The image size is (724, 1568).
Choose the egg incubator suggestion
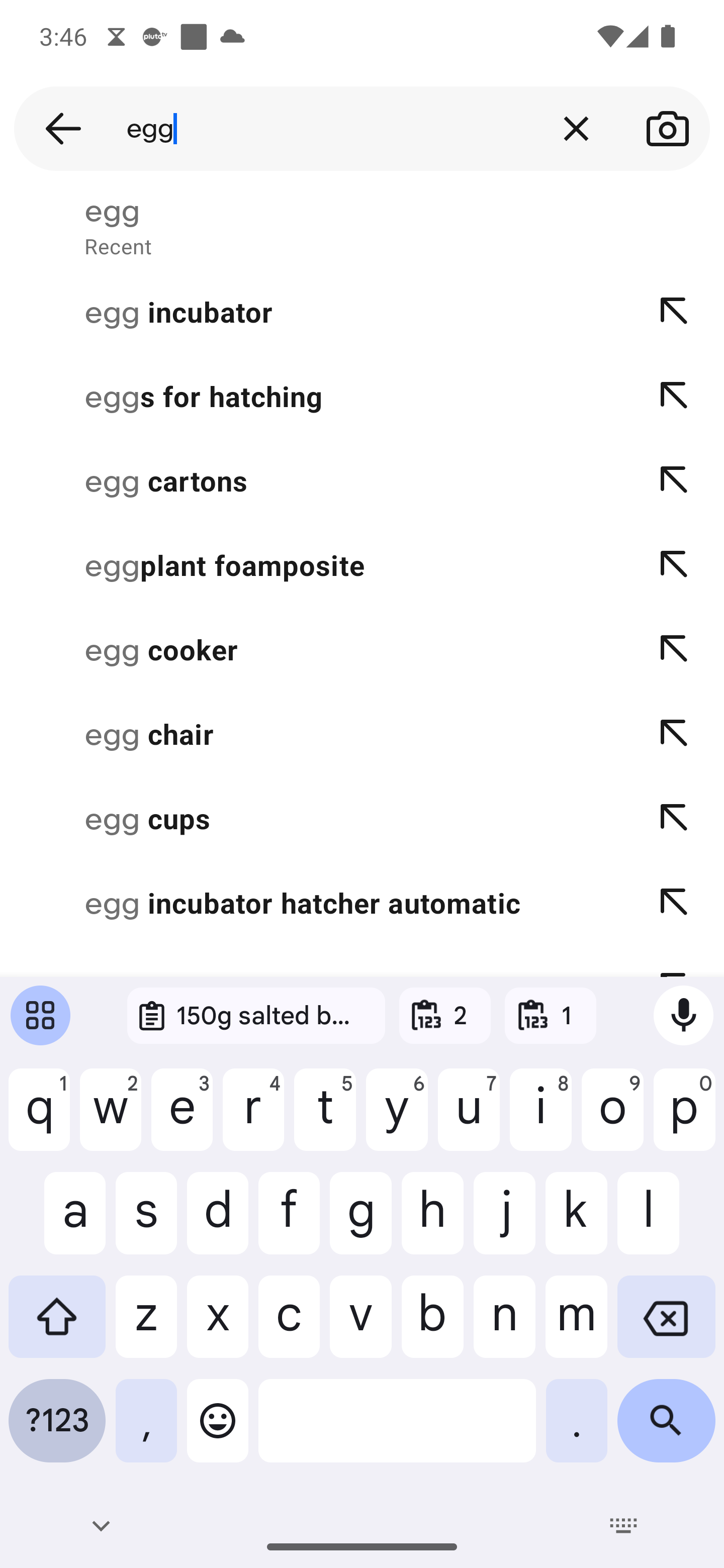click(x=317, y=312)
